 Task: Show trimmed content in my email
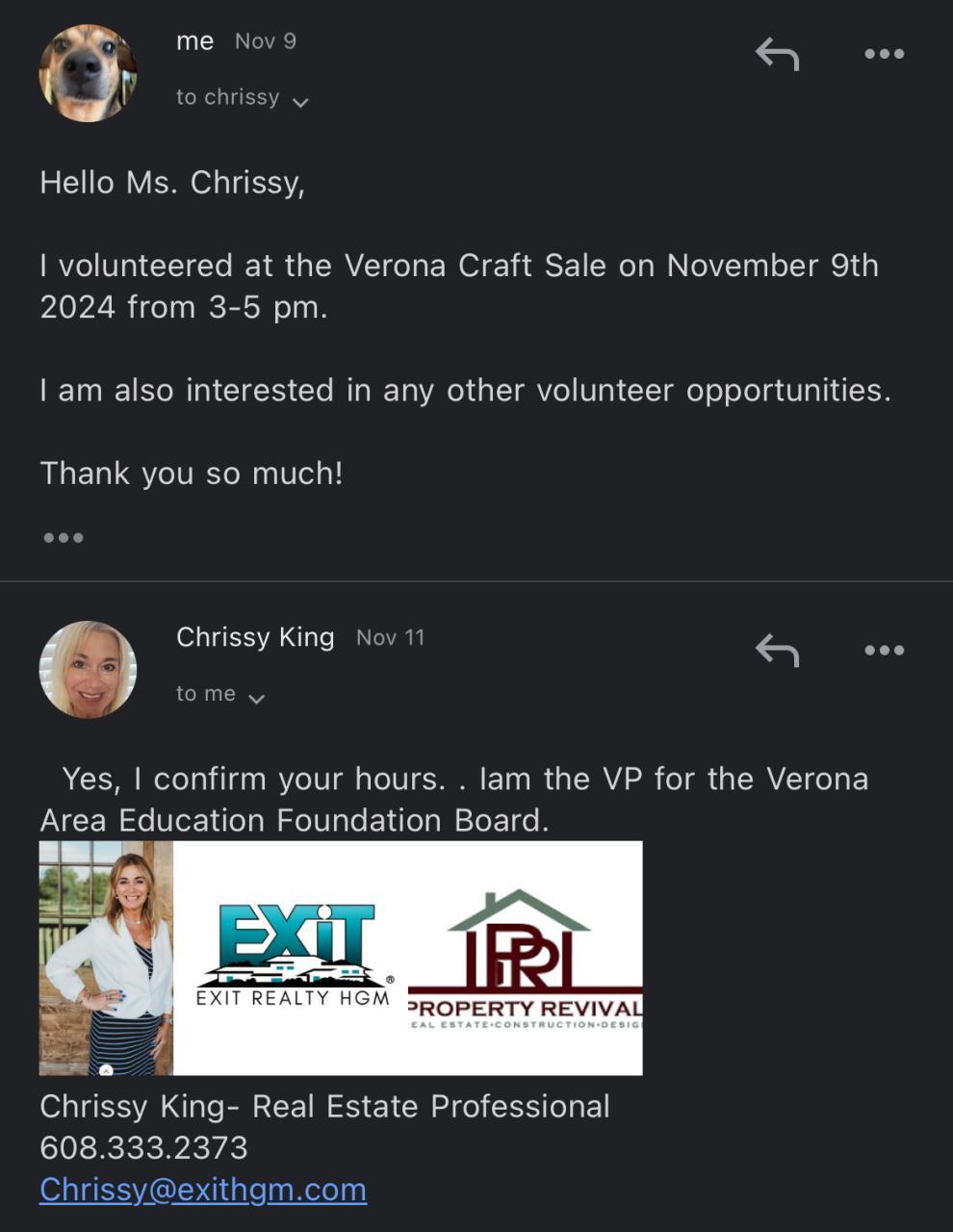pyautogui.click(x=64, y=537)
